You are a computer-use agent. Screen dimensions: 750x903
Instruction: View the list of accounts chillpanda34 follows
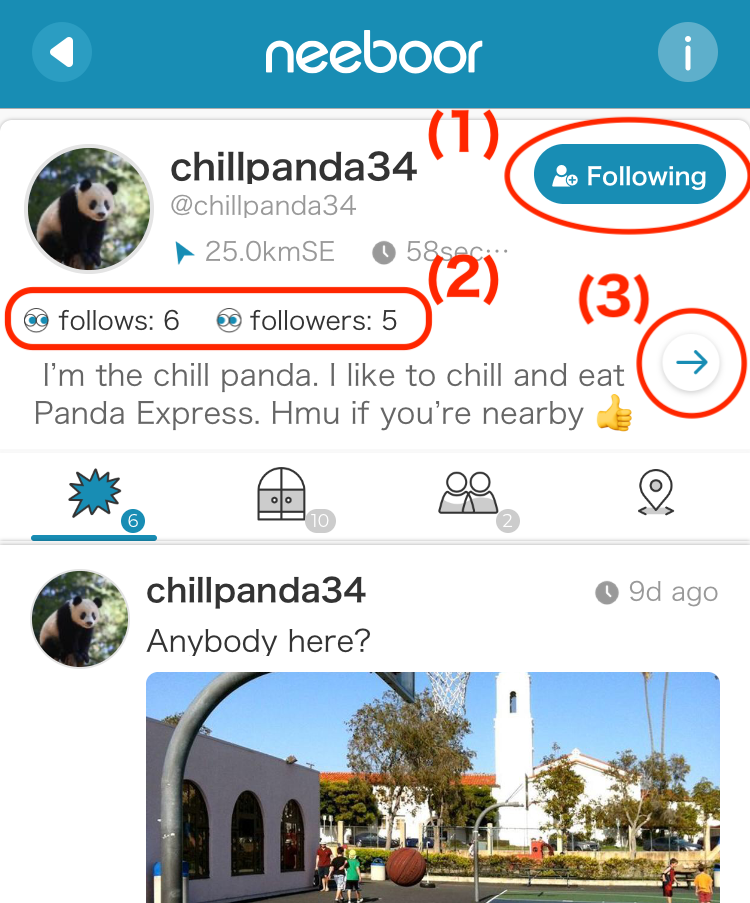coord(102,321)
